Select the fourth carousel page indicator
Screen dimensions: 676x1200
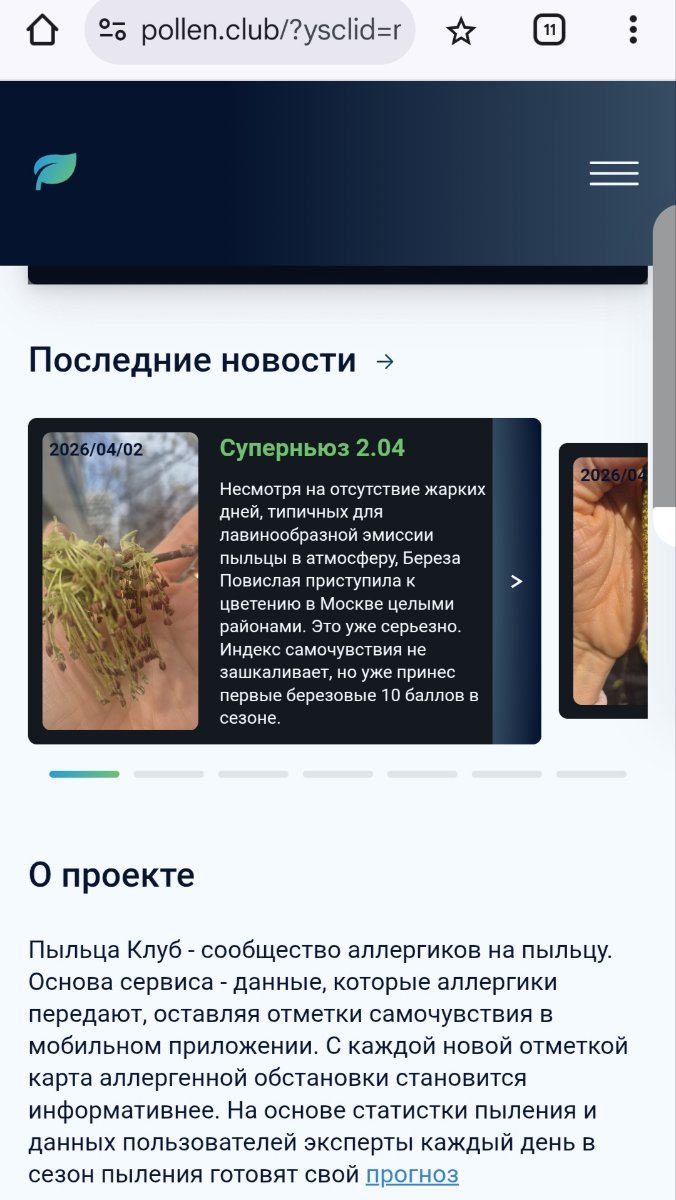point(338,774)
